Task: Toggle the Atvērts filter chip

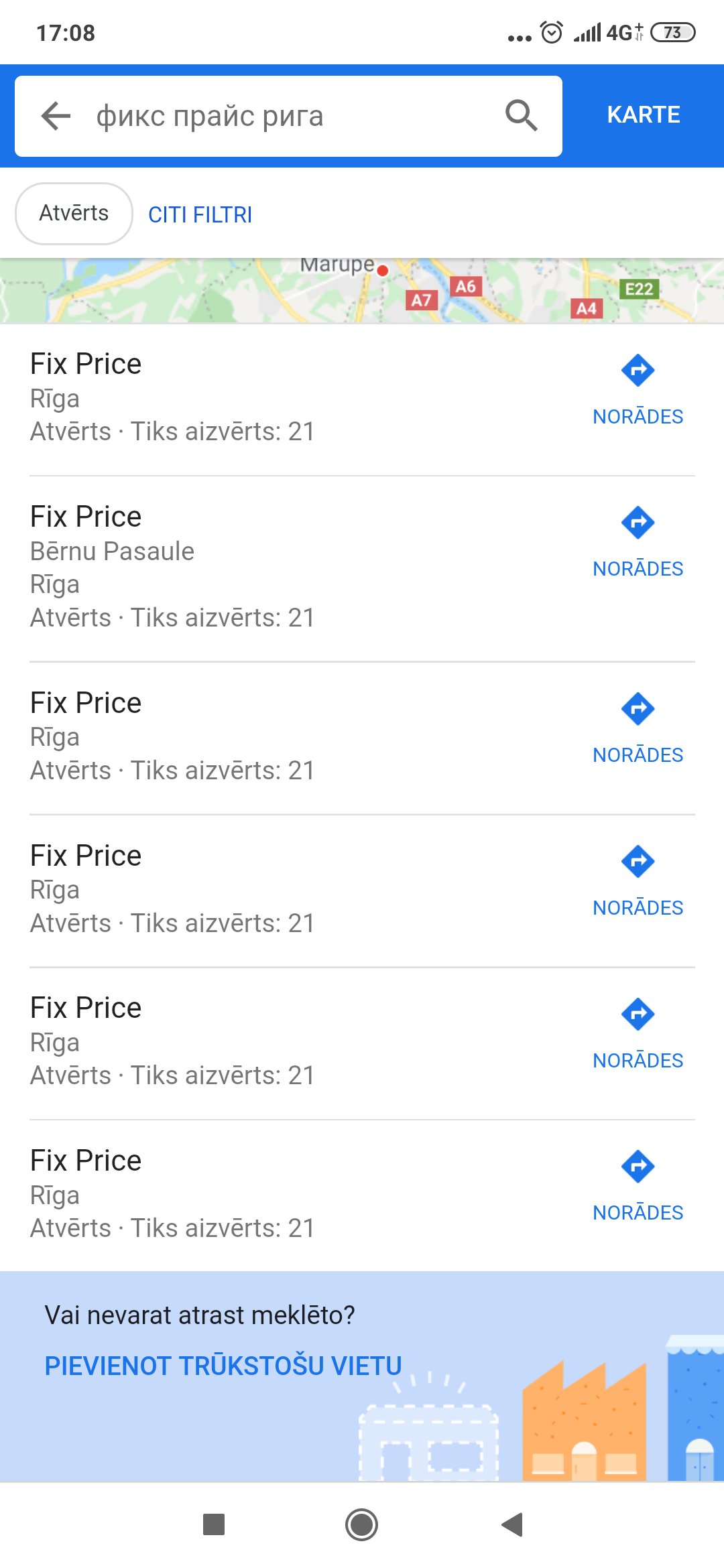Action: 74,214
